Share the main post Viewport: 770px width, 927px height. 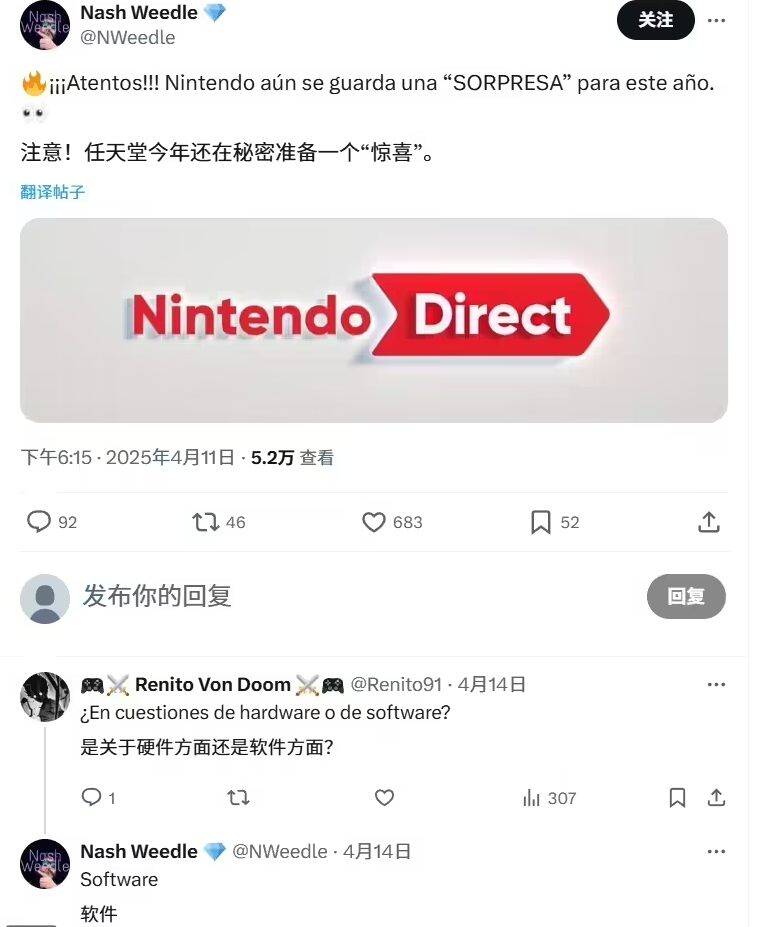tap(708, 522)
